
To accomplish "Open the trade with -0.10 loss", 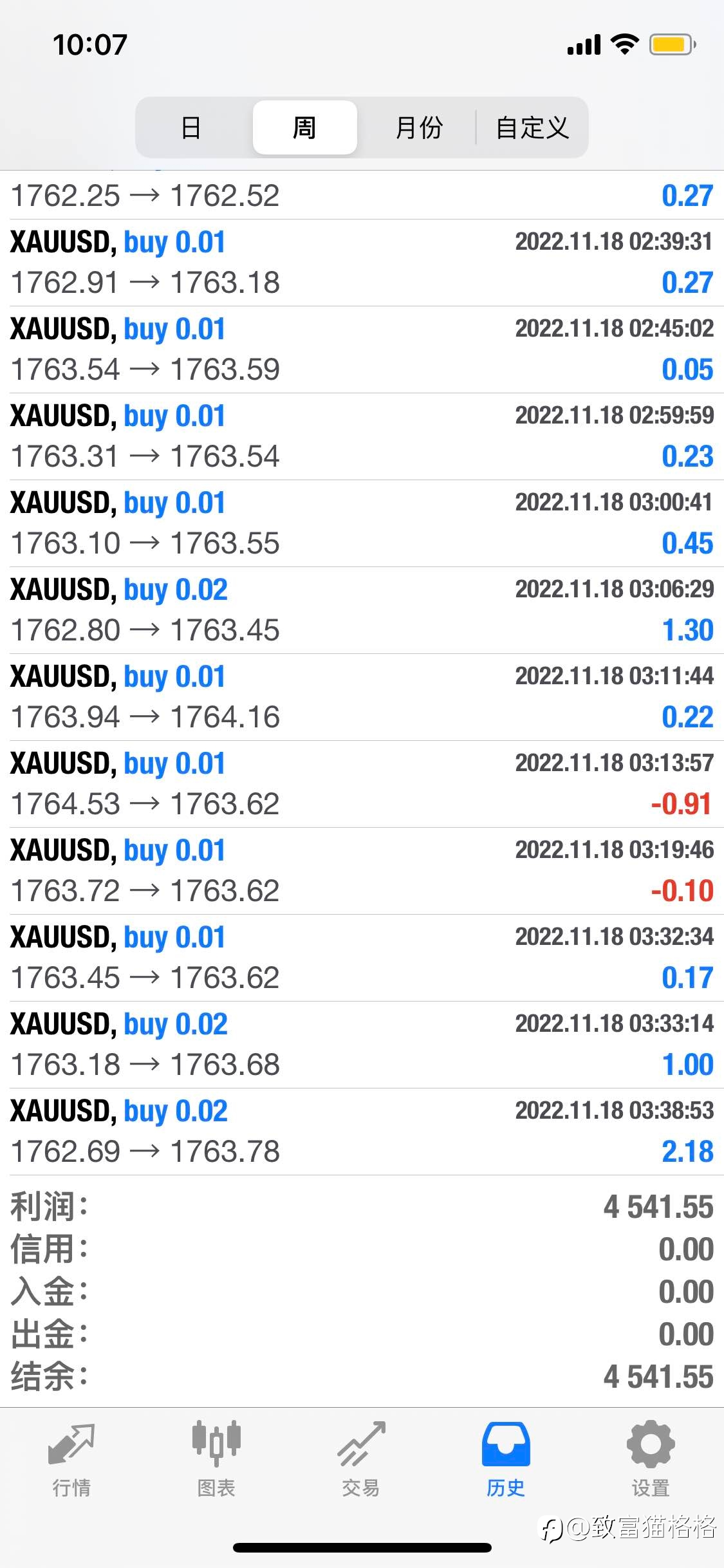I will point(362,871).
